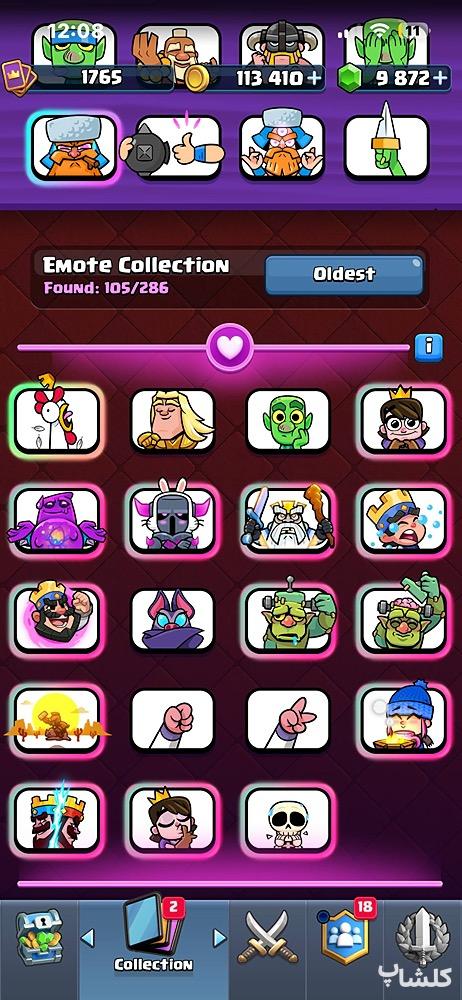Select the chicken emote

[57, 420]
